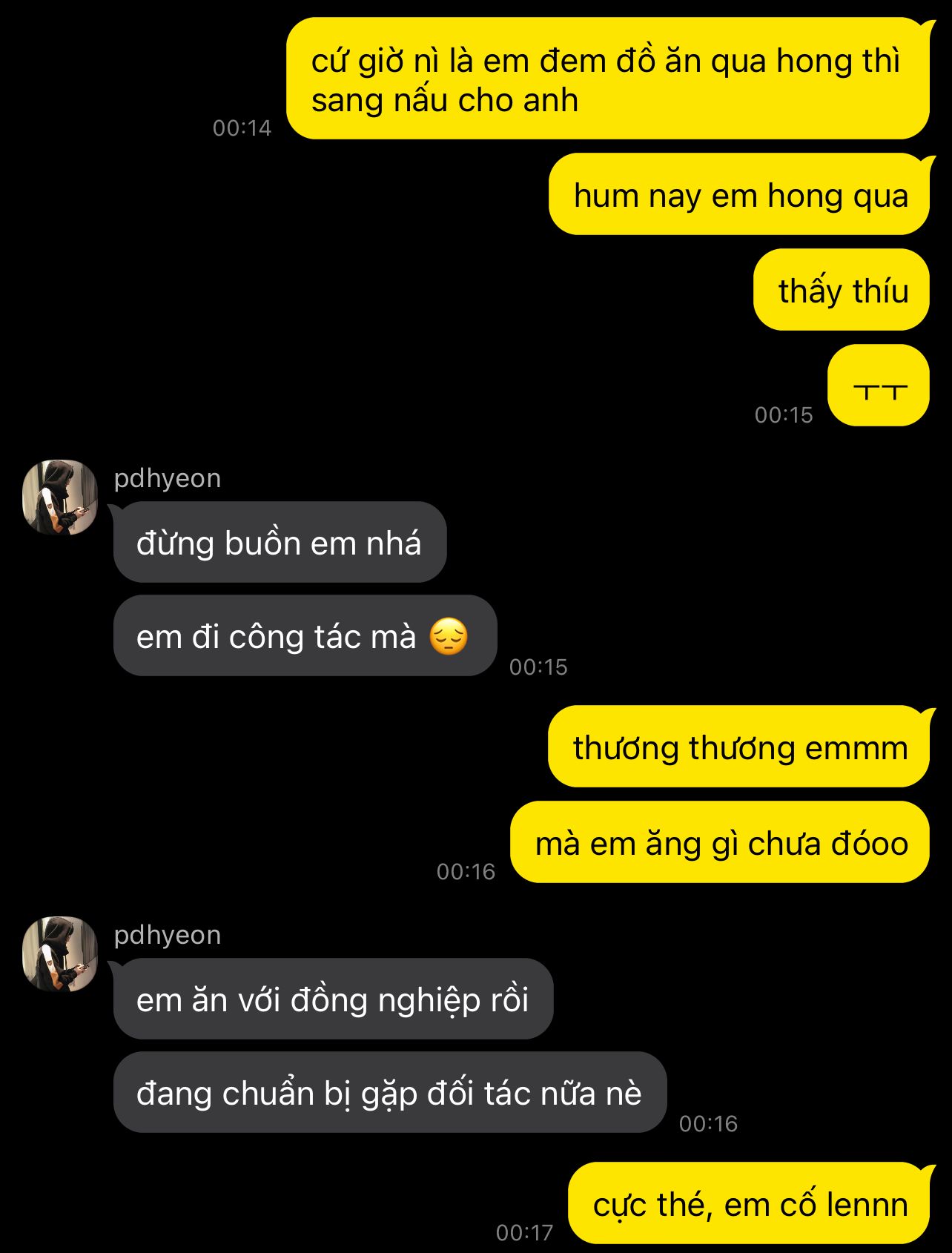Open pdhyeon's avatar beside "đừng buồn em nhá"
This screenshot has width=952, height=1253.
click(60, 497)
